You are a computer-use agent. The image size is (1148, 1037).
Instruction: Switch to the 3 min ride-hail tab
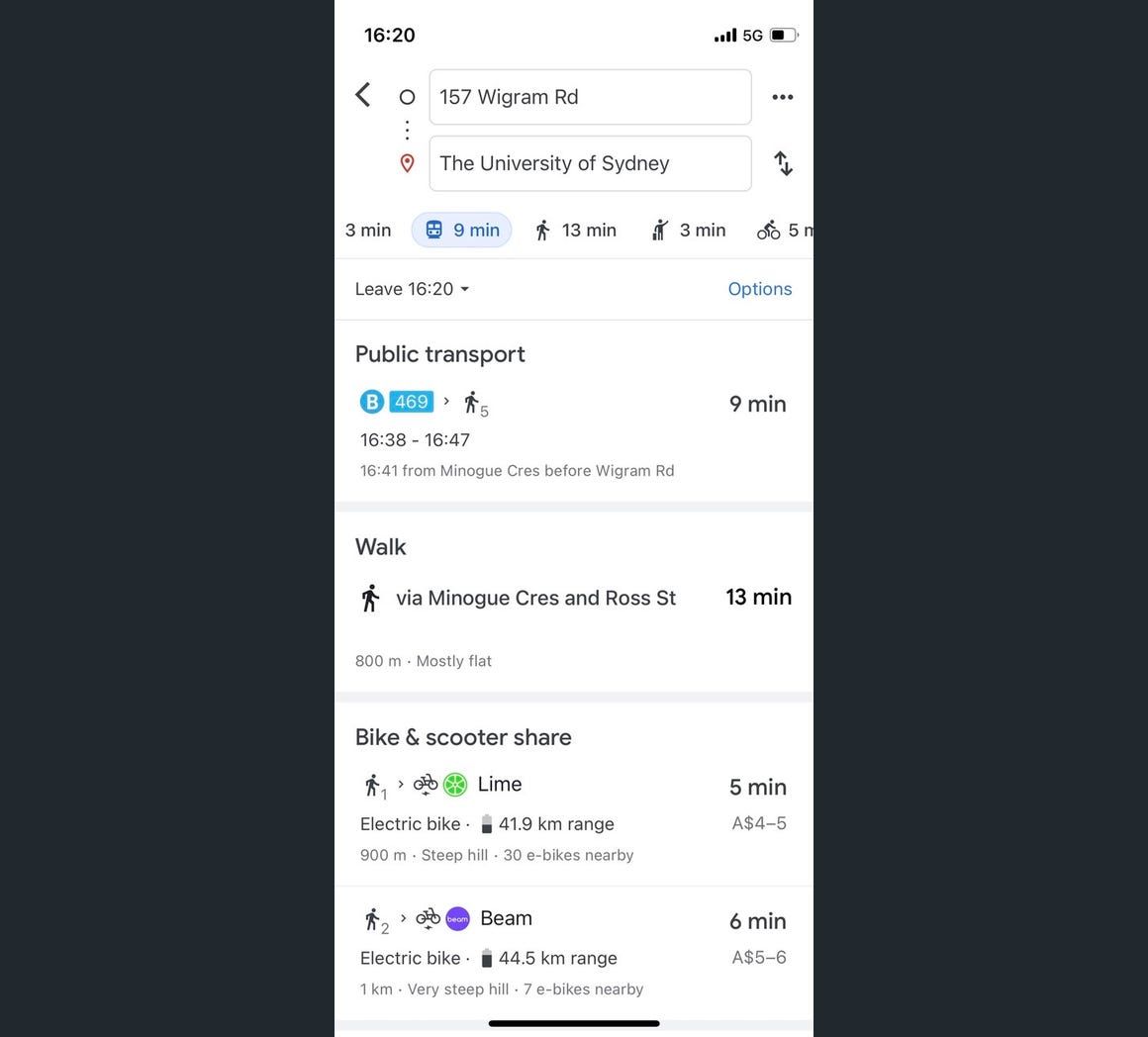click(689, 231)
